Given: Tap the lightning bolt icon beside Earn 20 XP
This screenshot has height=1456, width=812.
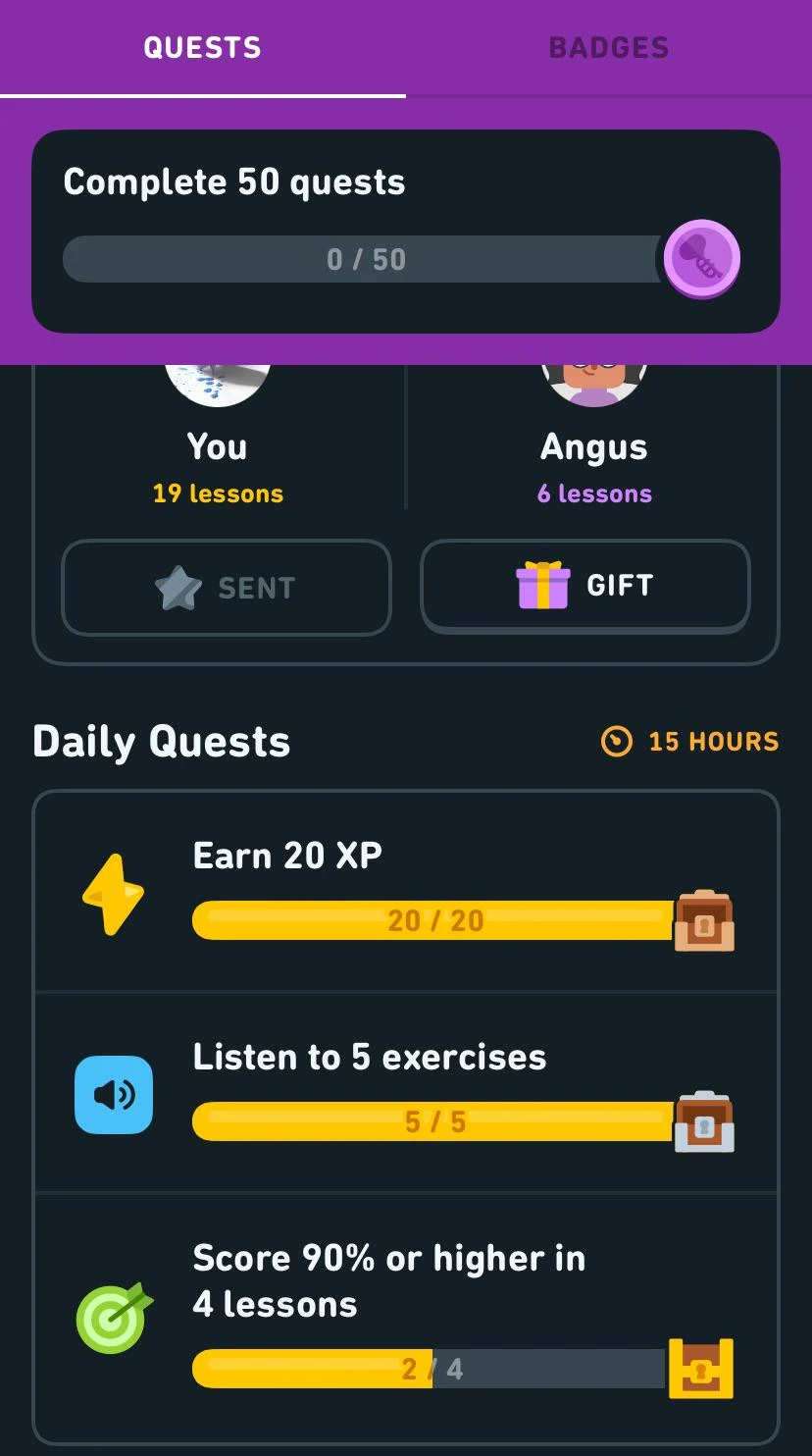Looking at the screenshot, I should 113,894.
